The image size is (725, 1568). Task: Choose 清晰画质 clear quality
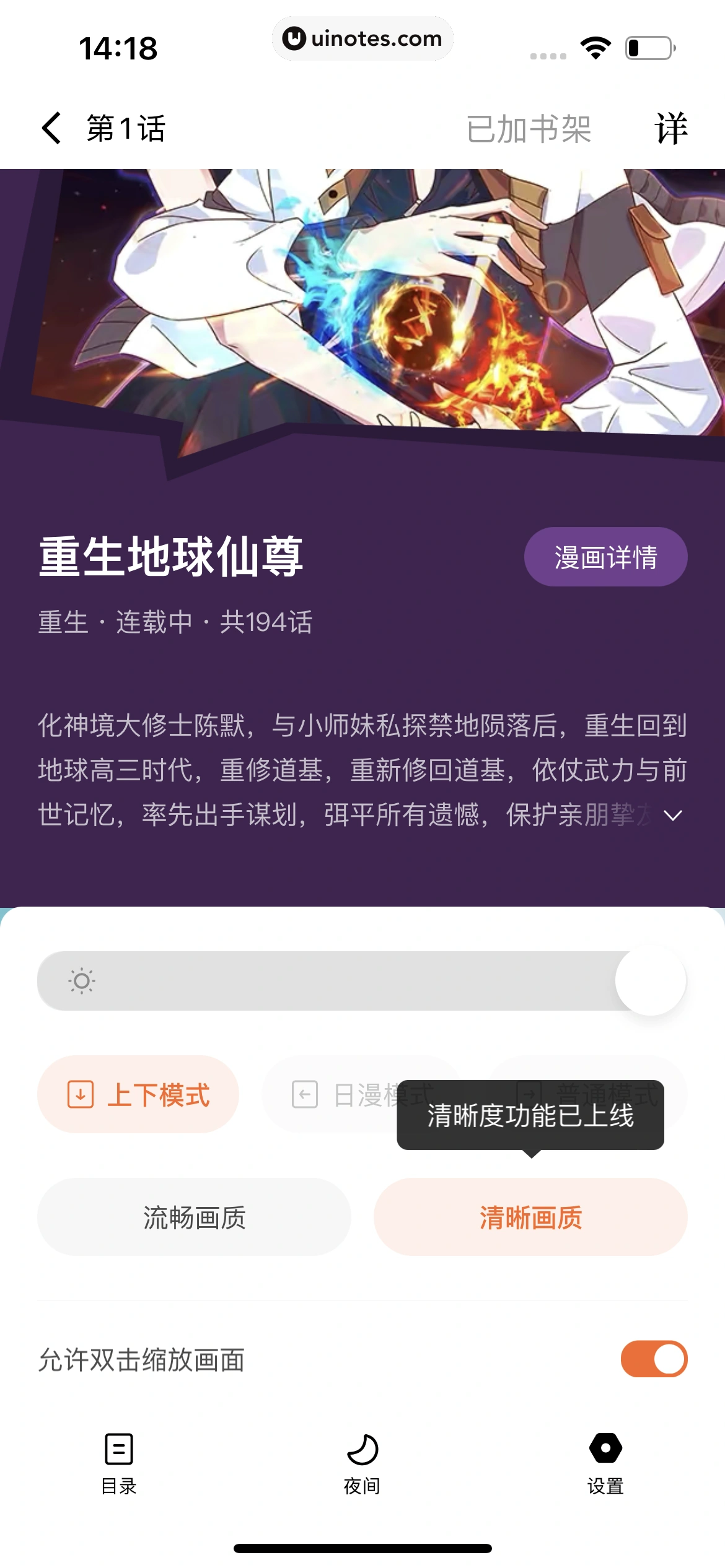click(530, 1217)
